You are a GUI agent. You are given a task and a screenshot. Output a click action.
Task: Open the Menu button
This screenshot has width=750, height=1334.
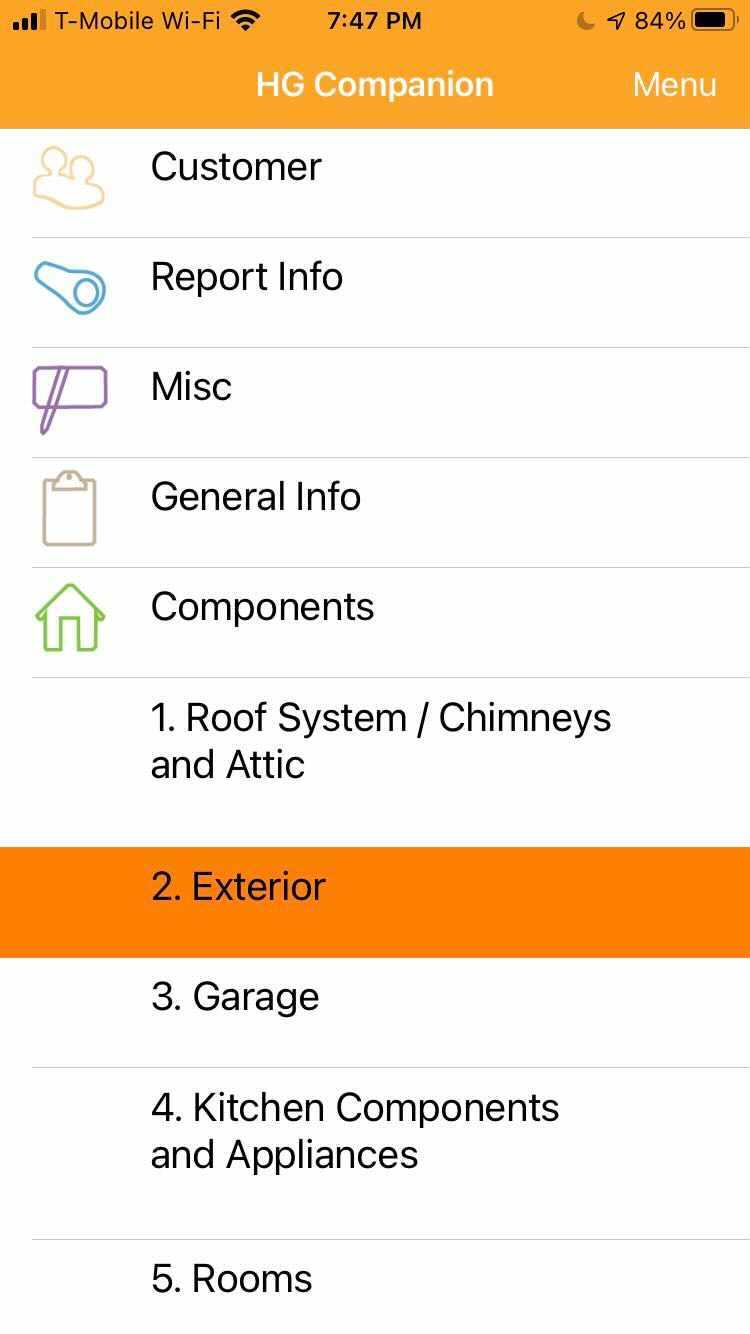[674, 85]
